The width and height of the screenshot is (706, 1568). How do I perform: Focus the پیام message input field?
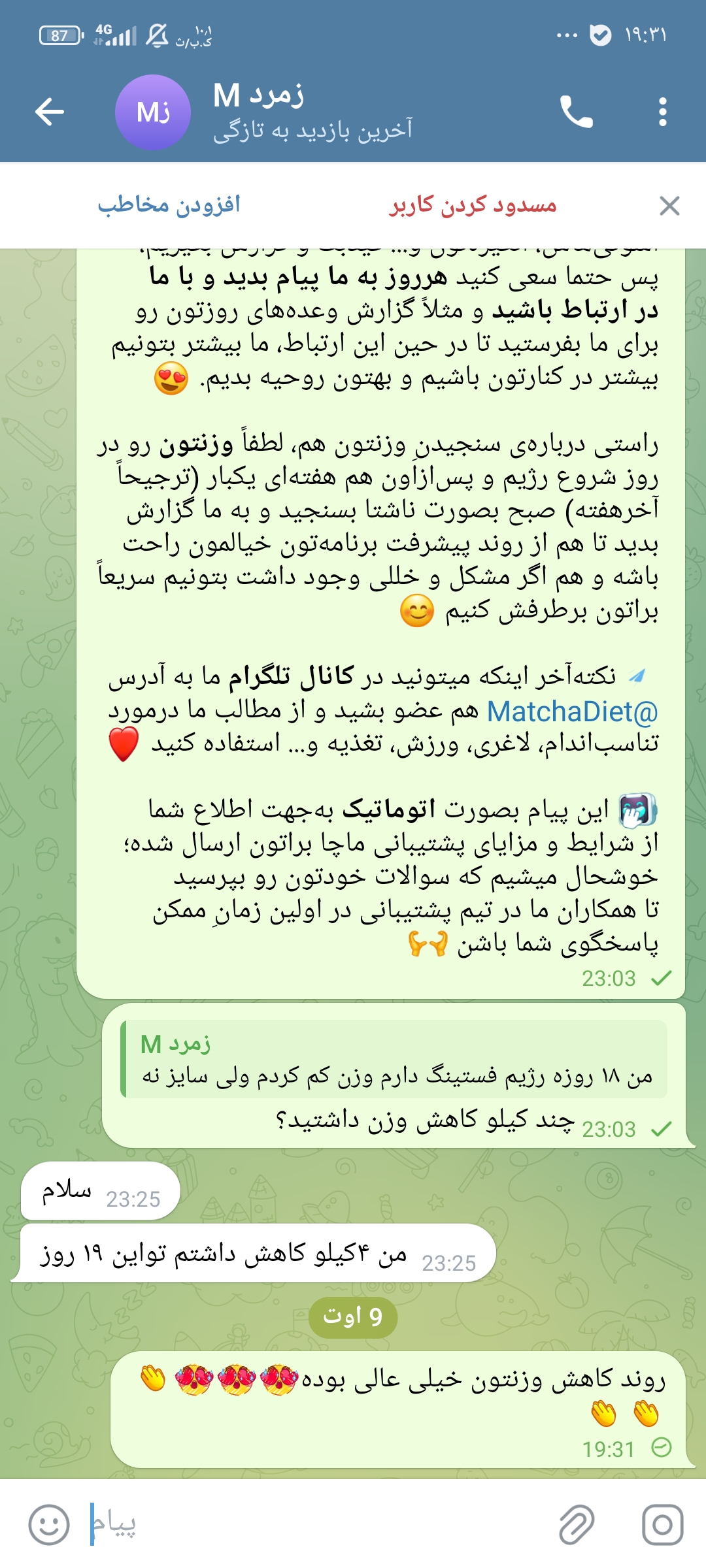click(x=314, y=1525)
